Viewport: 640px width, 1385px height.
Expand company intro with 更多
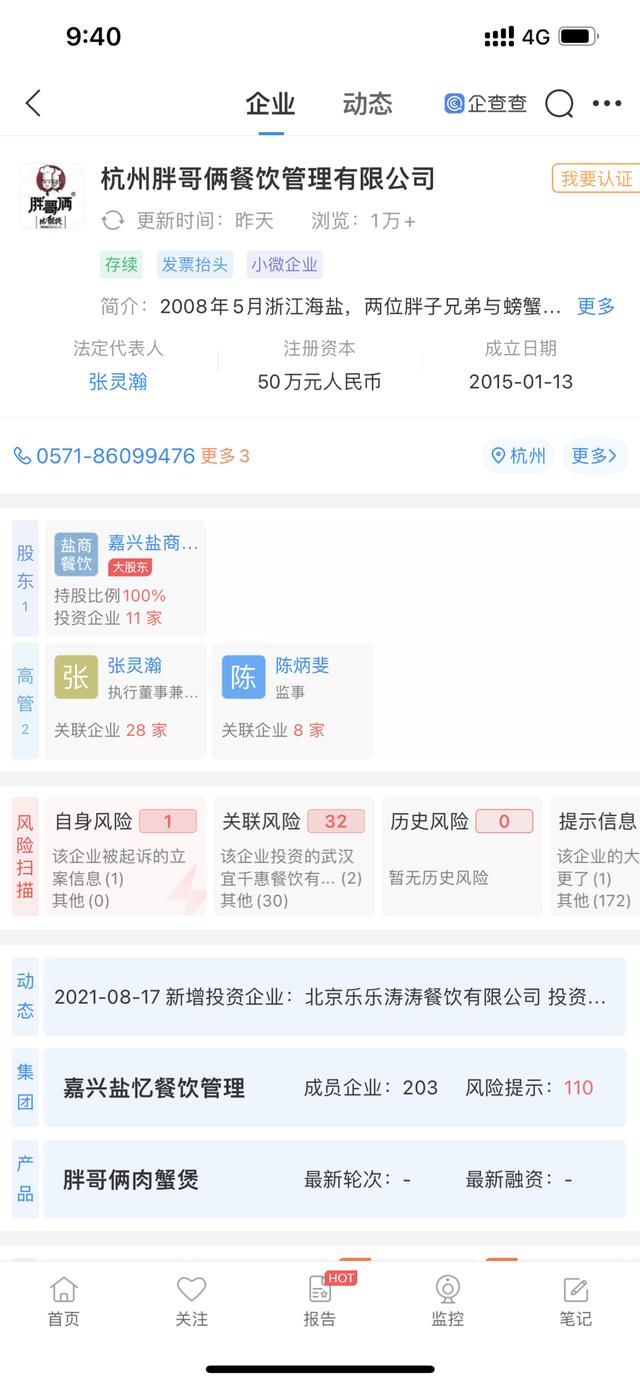click(596, 306)
